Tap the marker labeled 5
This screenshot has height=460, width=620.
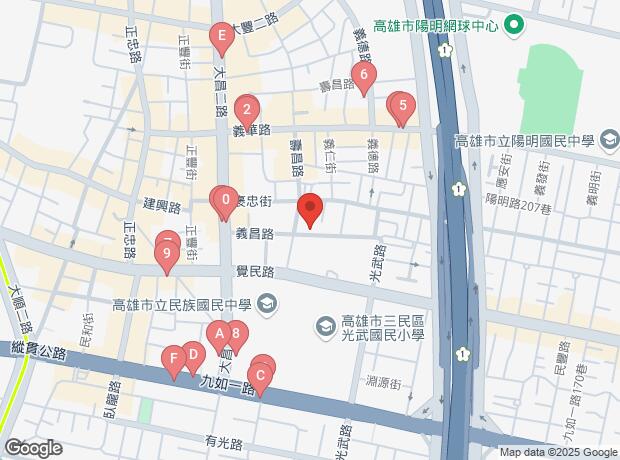402,105
